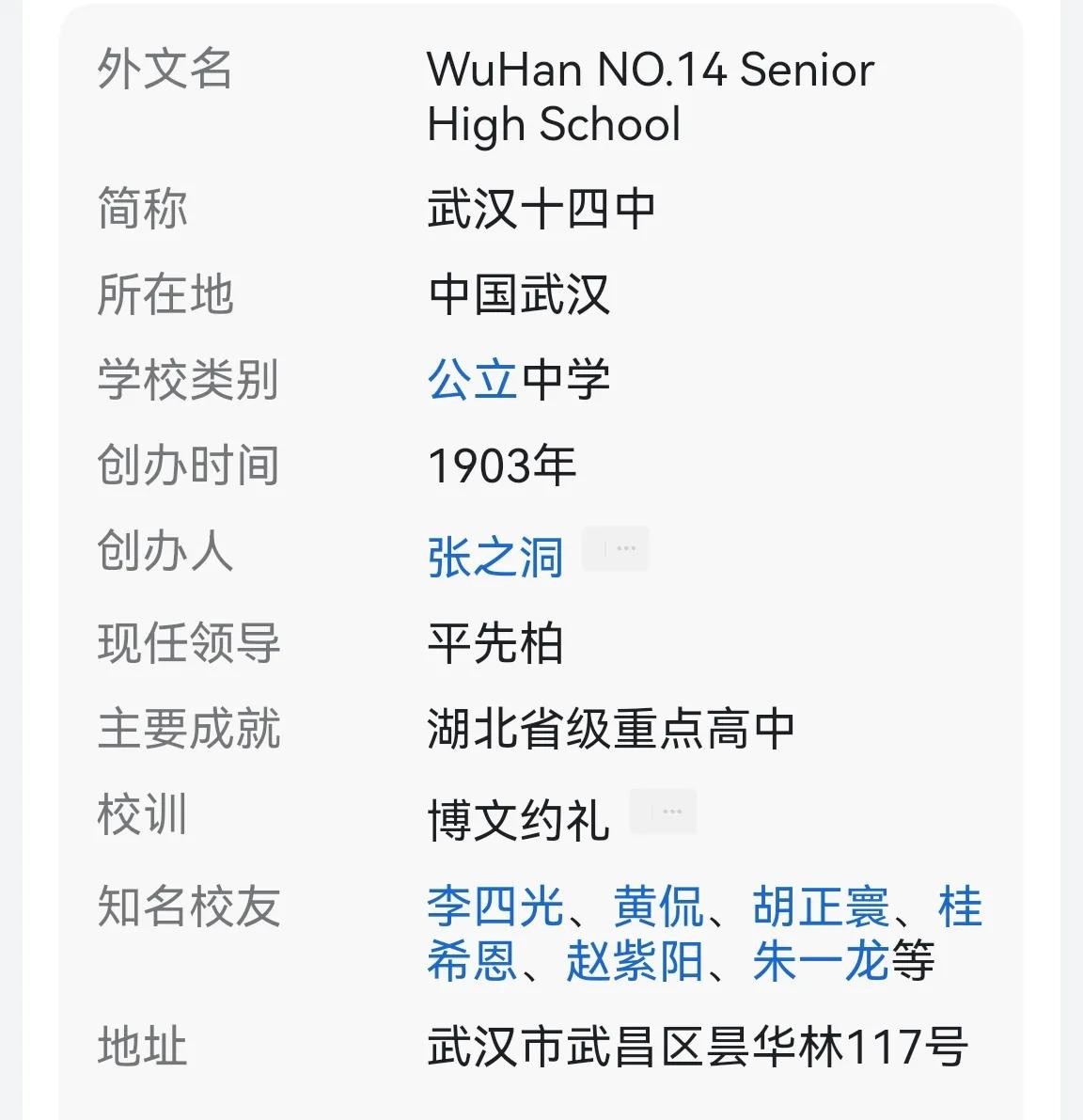Open alumnus 李四光 link
Image resolution: width=1083 pixels, height=1120 pixels.
pyautogui.click(x=495, y=907)
